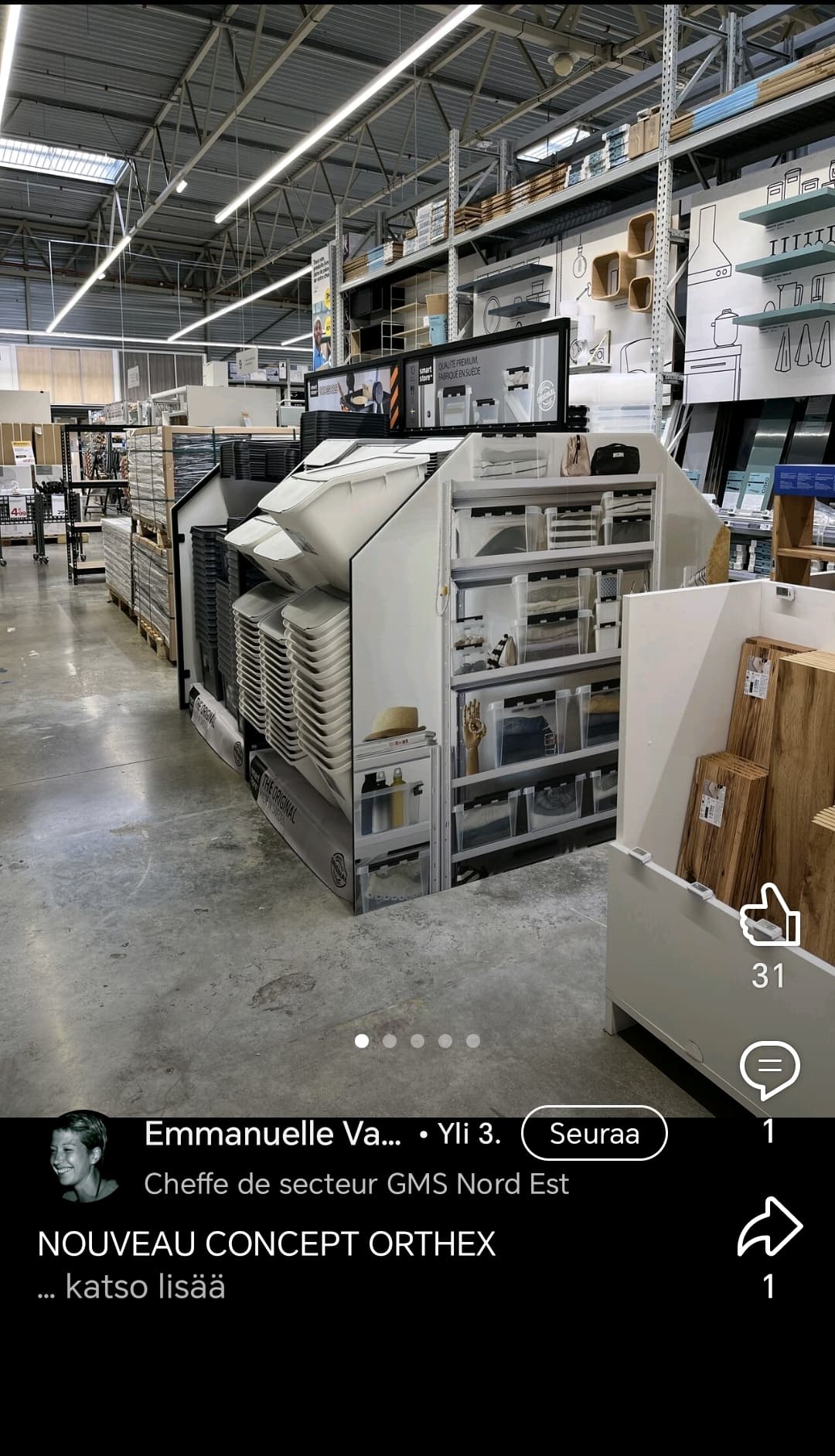
Task: Open Emmanuelle Va... profile name
Action: click(x=273, y=1134)
